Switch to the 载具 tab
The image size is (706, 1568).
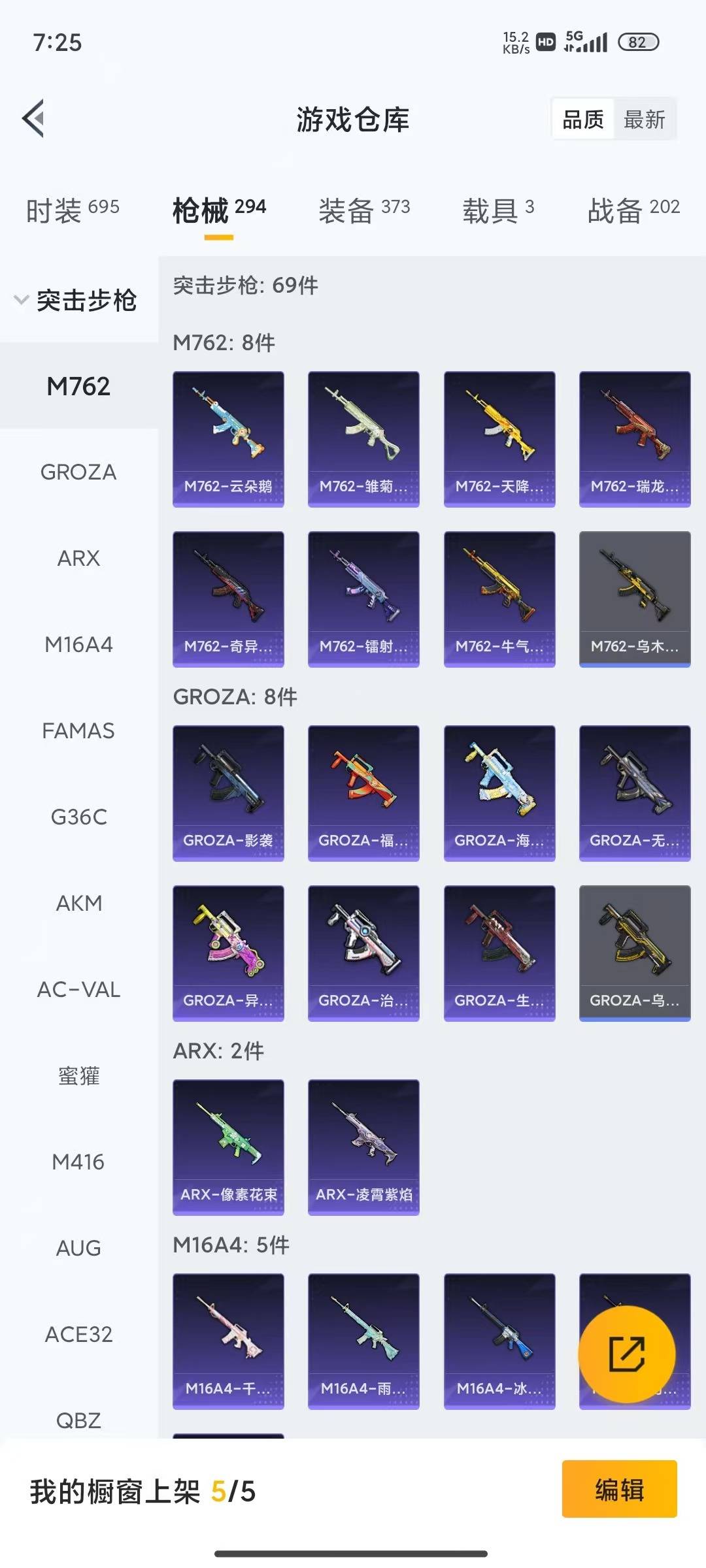497,210
